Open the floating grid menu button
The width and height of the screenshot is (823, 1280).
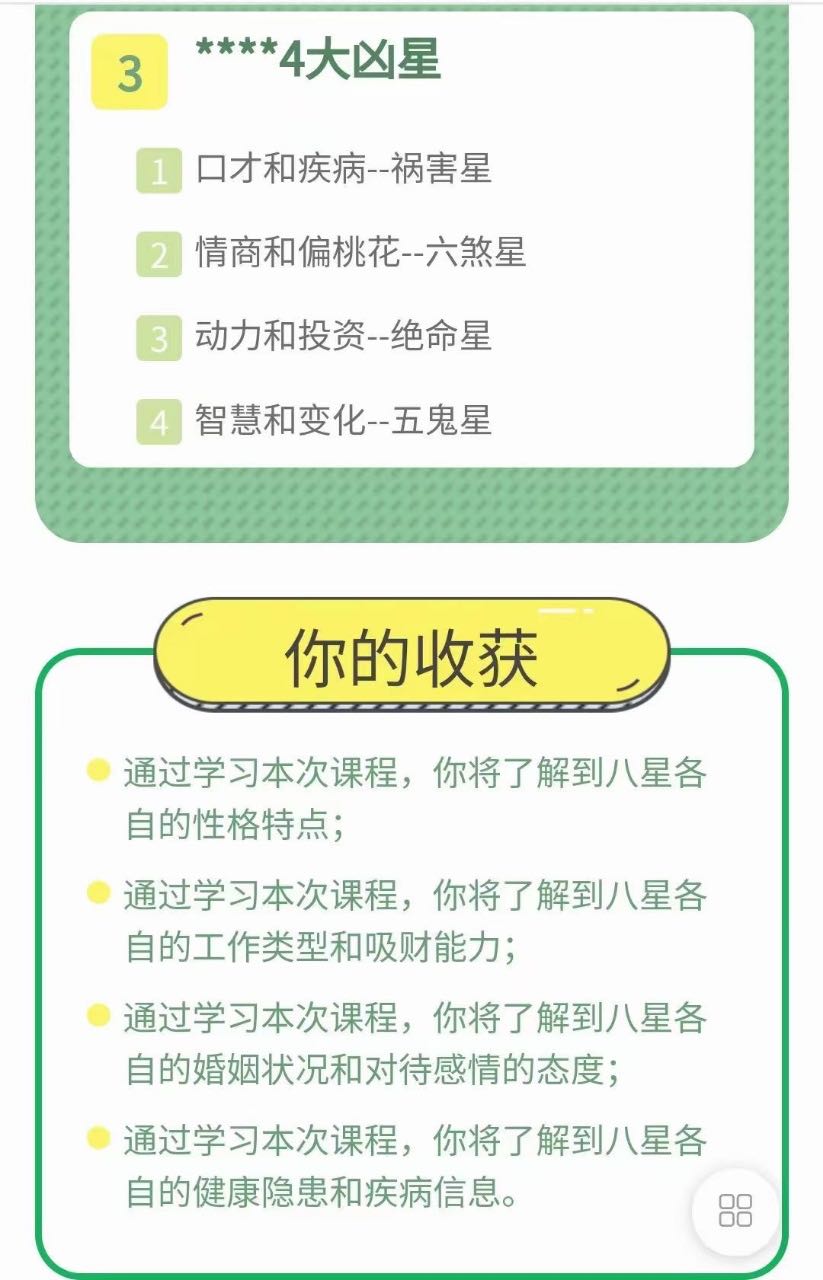[736, 1210]
